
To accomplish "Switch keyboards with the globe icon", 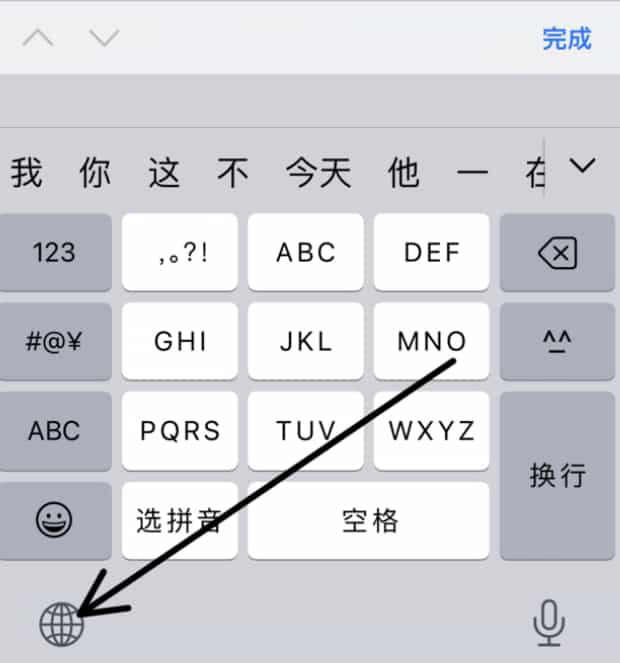I will point(60,624).
